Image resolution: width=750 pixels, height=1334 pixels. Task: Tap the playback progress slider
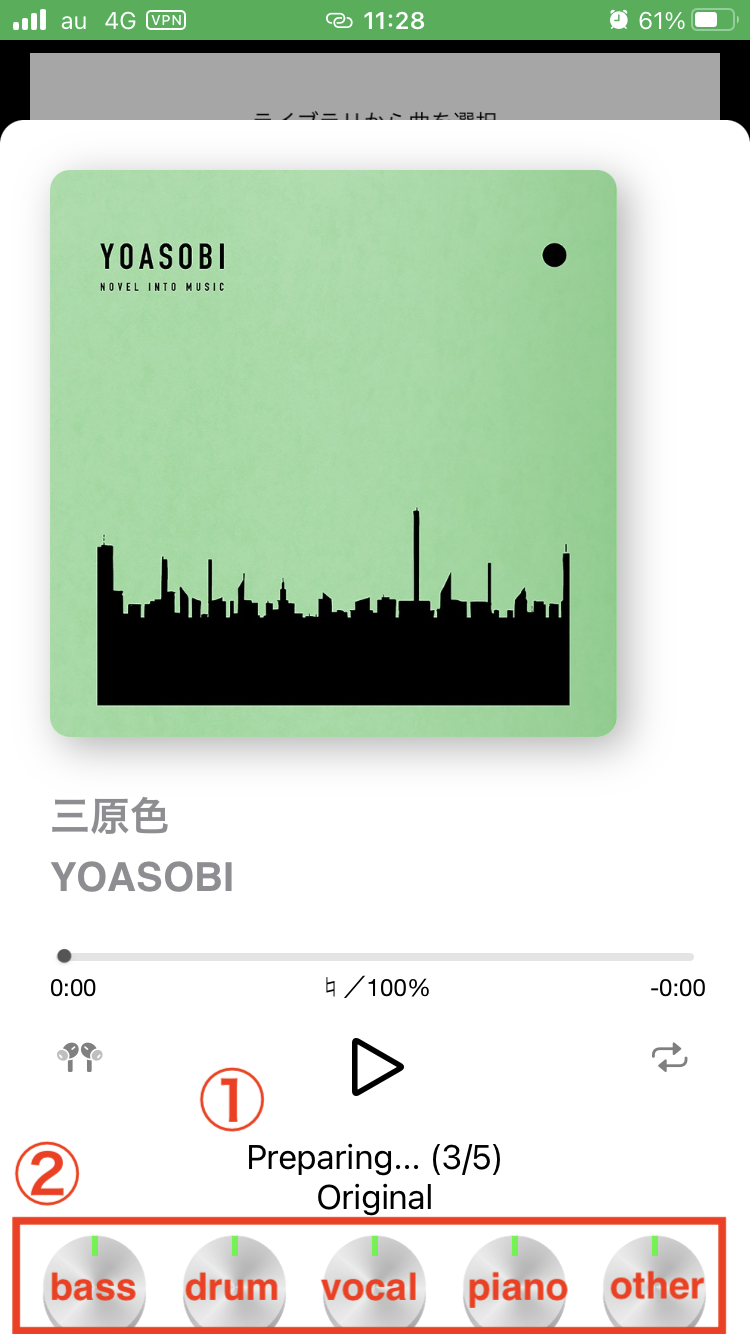tap(378, 956)
